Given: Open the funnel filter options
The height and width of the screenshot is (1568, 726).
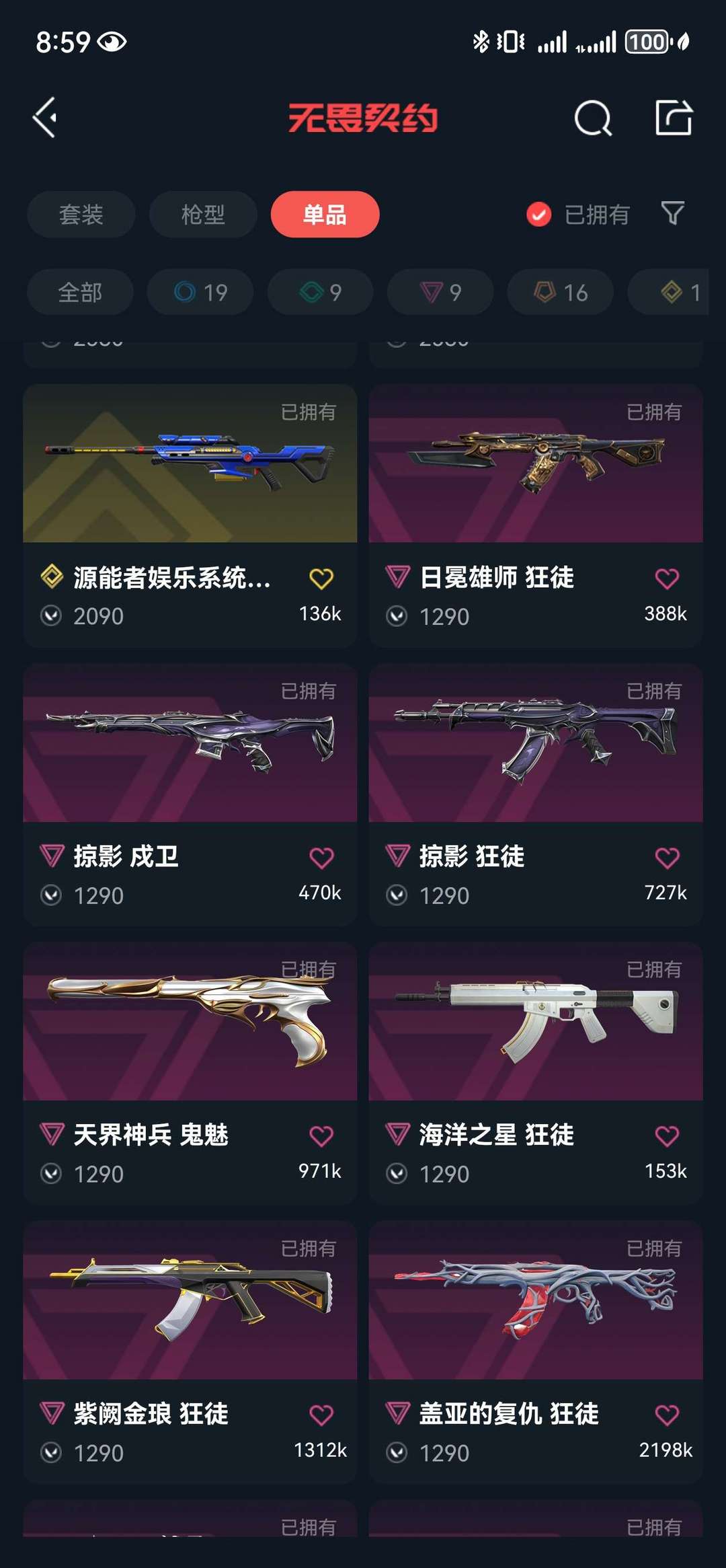Looking at the screenshot, I should [672, 213].
